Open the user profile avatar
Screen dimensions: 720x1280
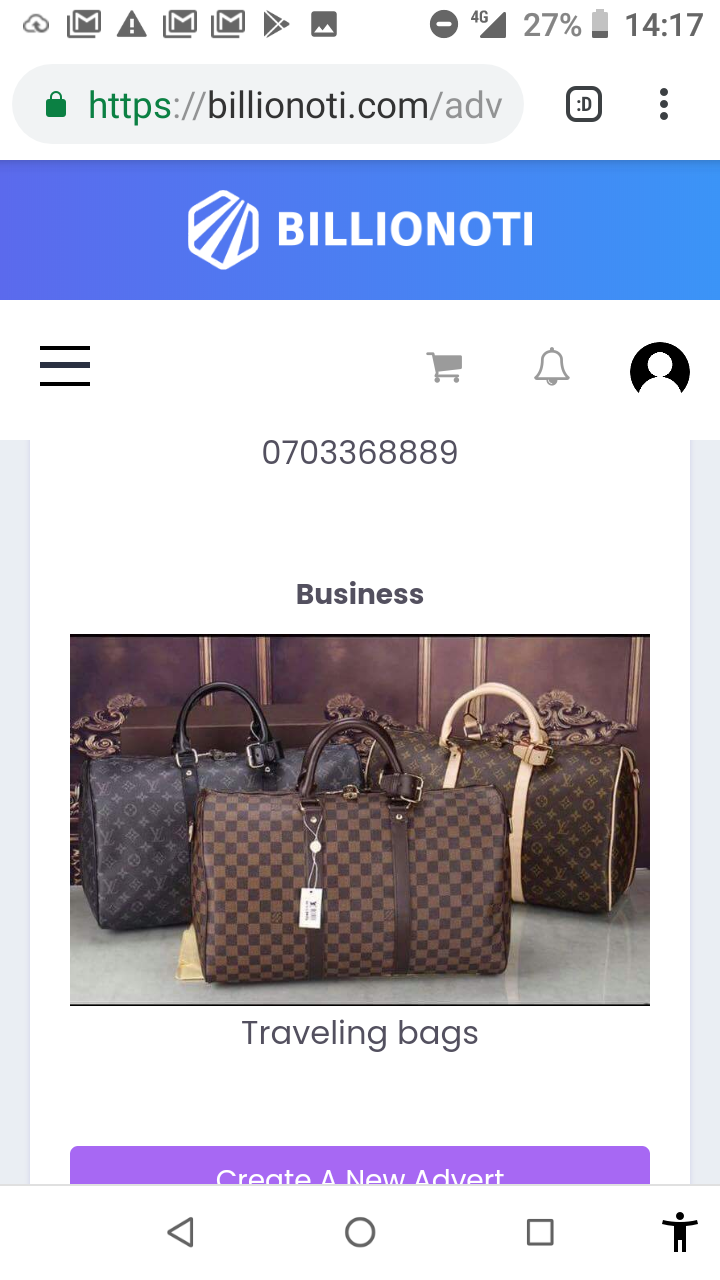pyautogui.click(x=659, y=370)
